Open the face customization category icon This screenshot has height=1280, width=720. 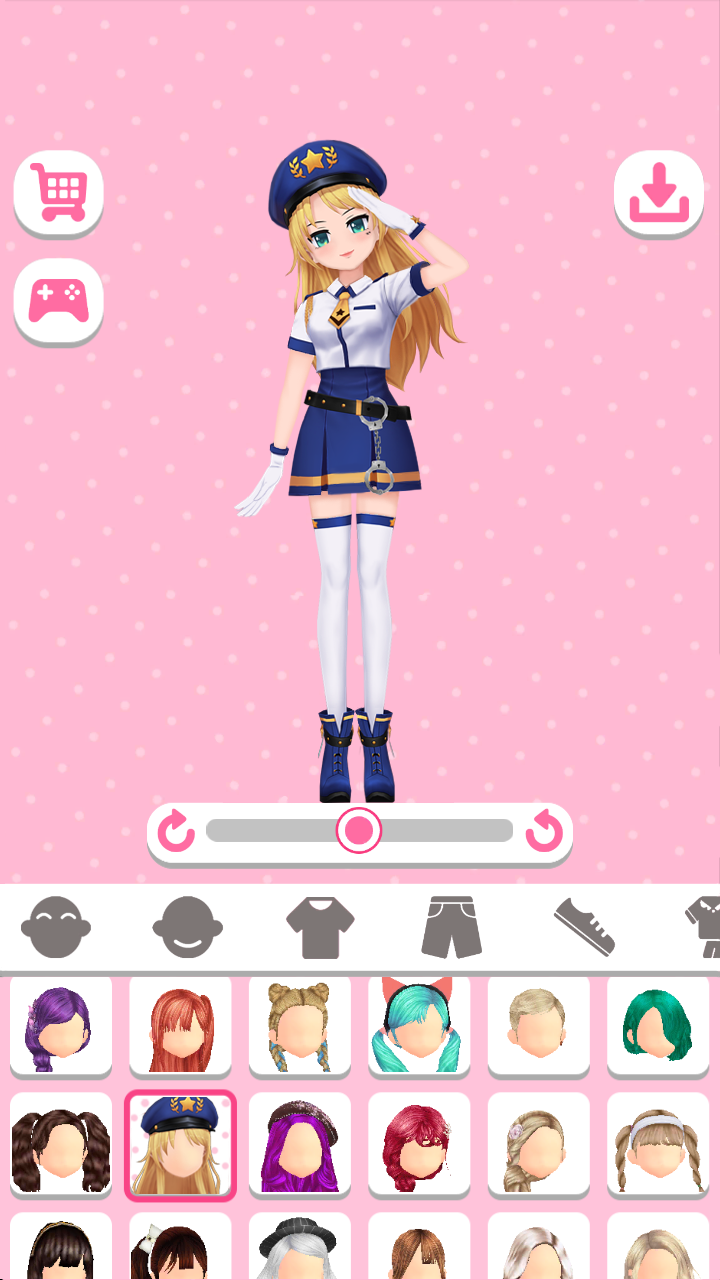(187, 927)
